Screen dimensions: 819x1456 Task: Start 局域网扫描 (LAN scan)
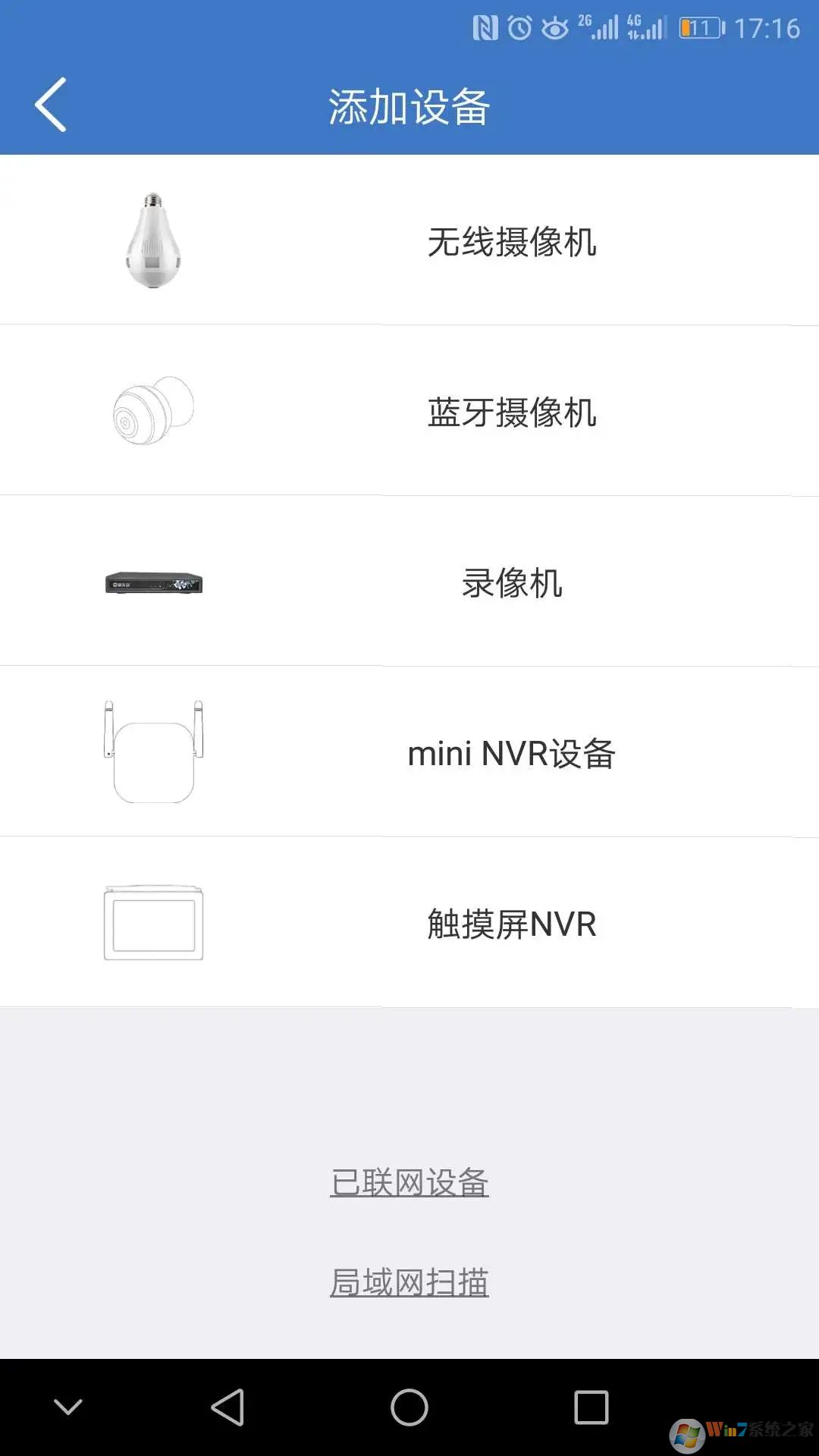[409, 1281]
